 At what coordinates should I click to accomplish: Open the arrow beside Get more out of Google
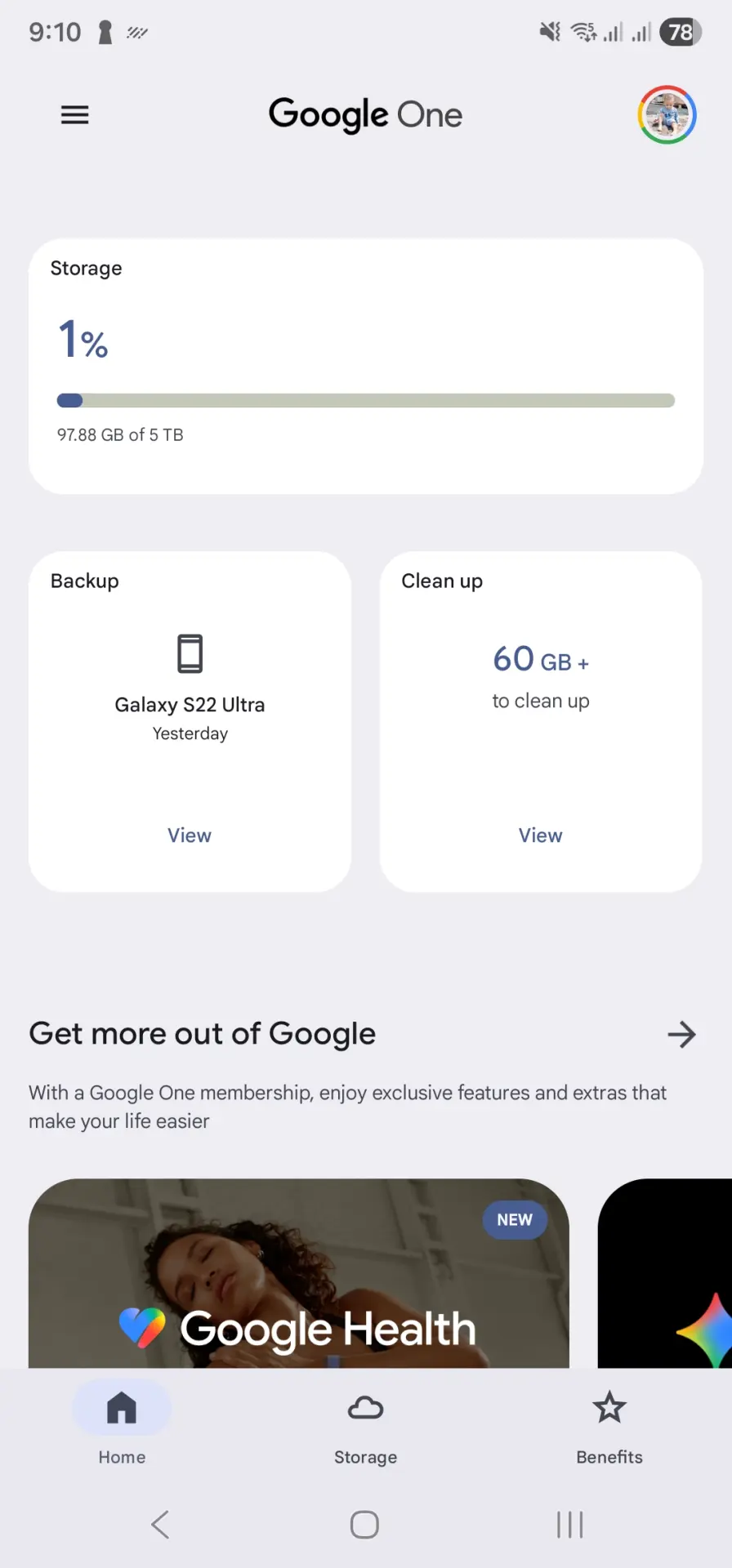tap(681, 1035)
